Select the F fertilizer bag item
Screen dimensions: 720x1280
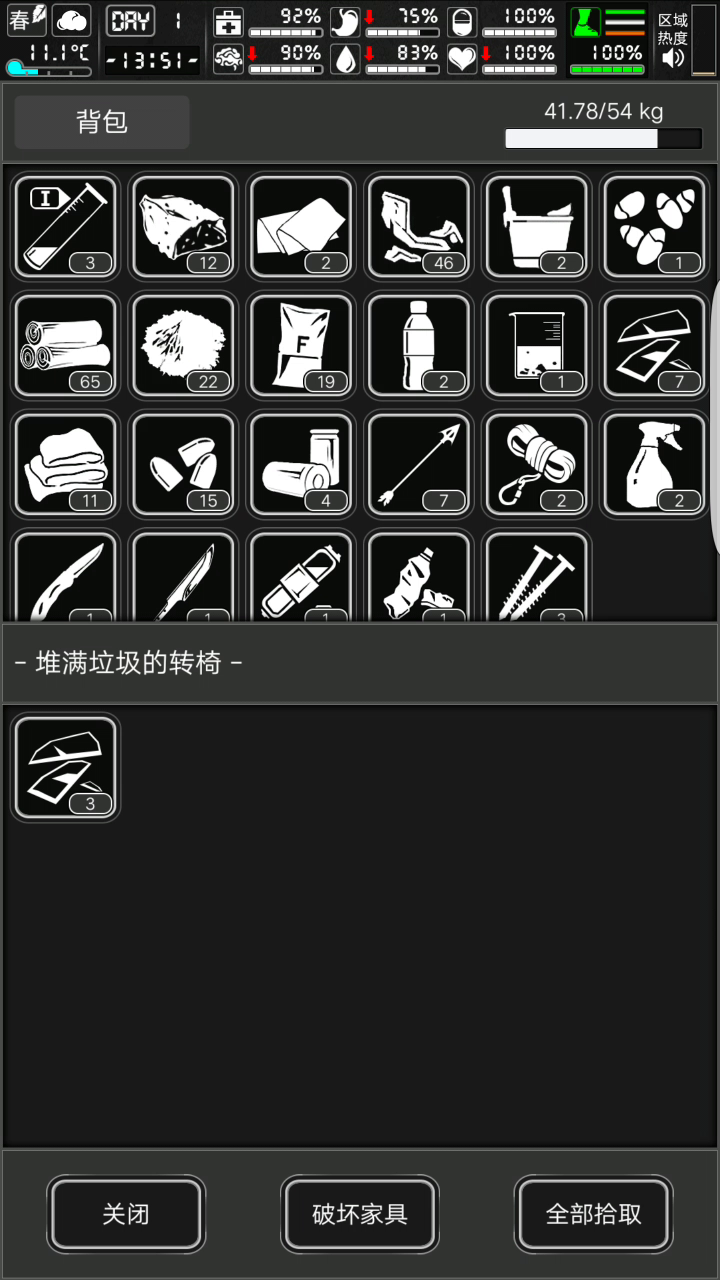[302, 345]
